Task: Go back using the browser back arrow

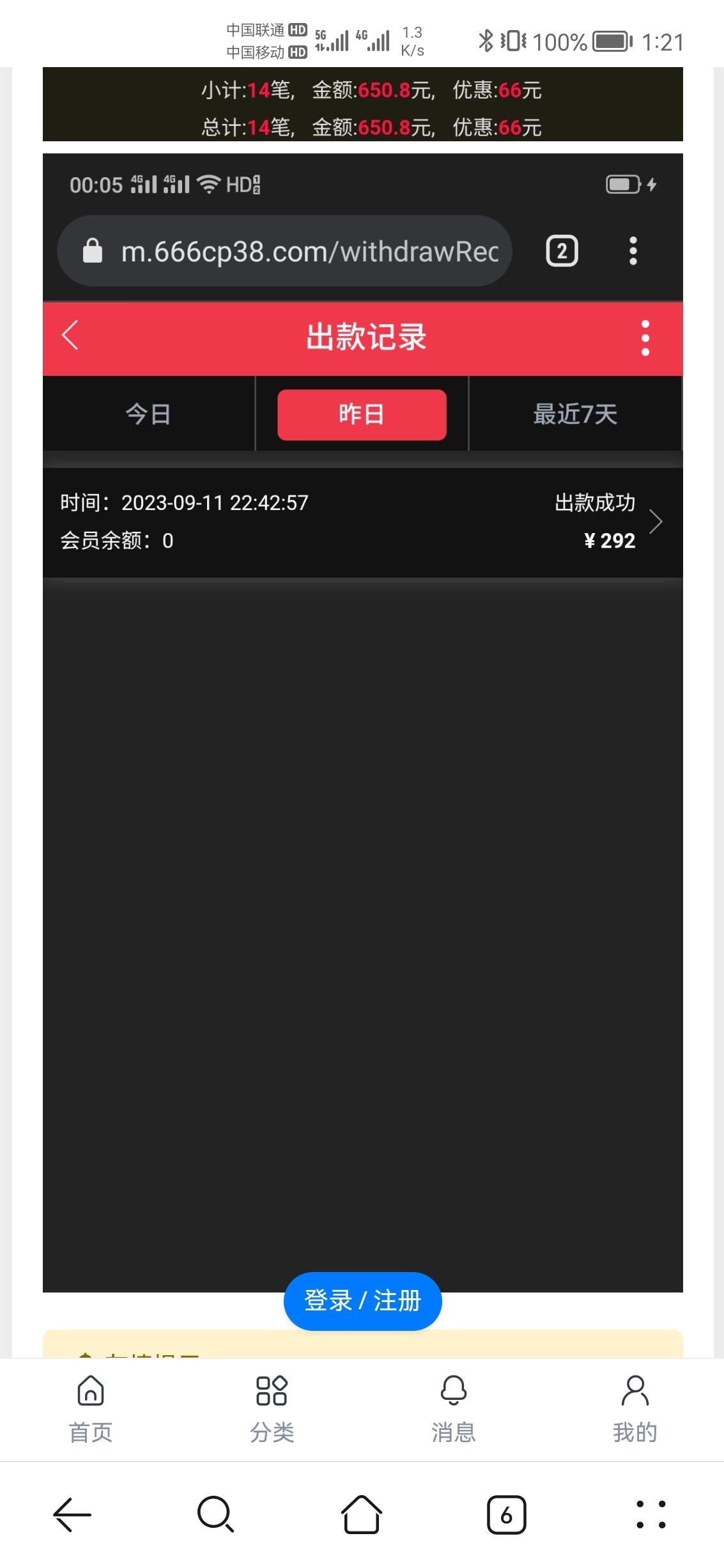Action: pos(72,1514)
